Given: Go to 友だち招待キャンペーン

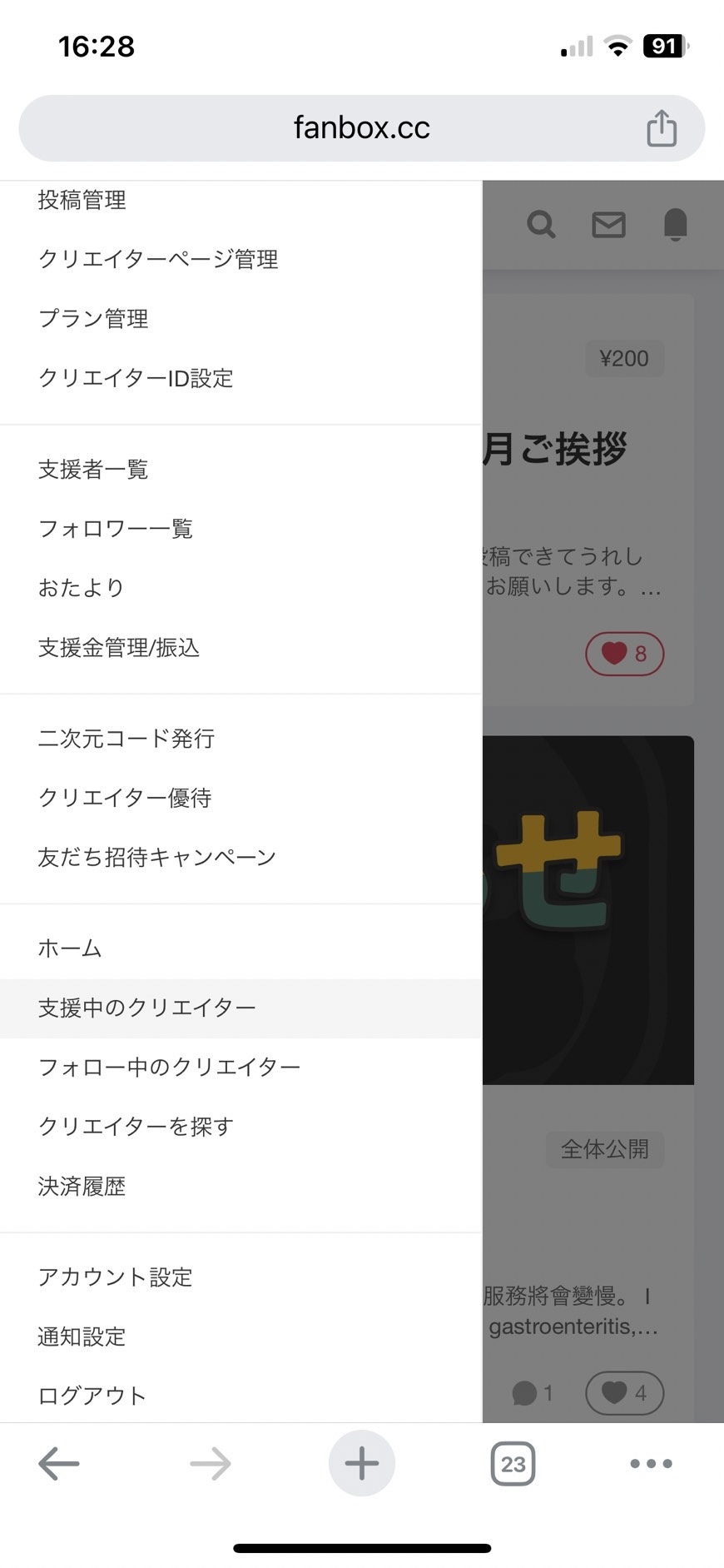Looking at the screenshot, I should pyautogui.click(x=157, y=857).
